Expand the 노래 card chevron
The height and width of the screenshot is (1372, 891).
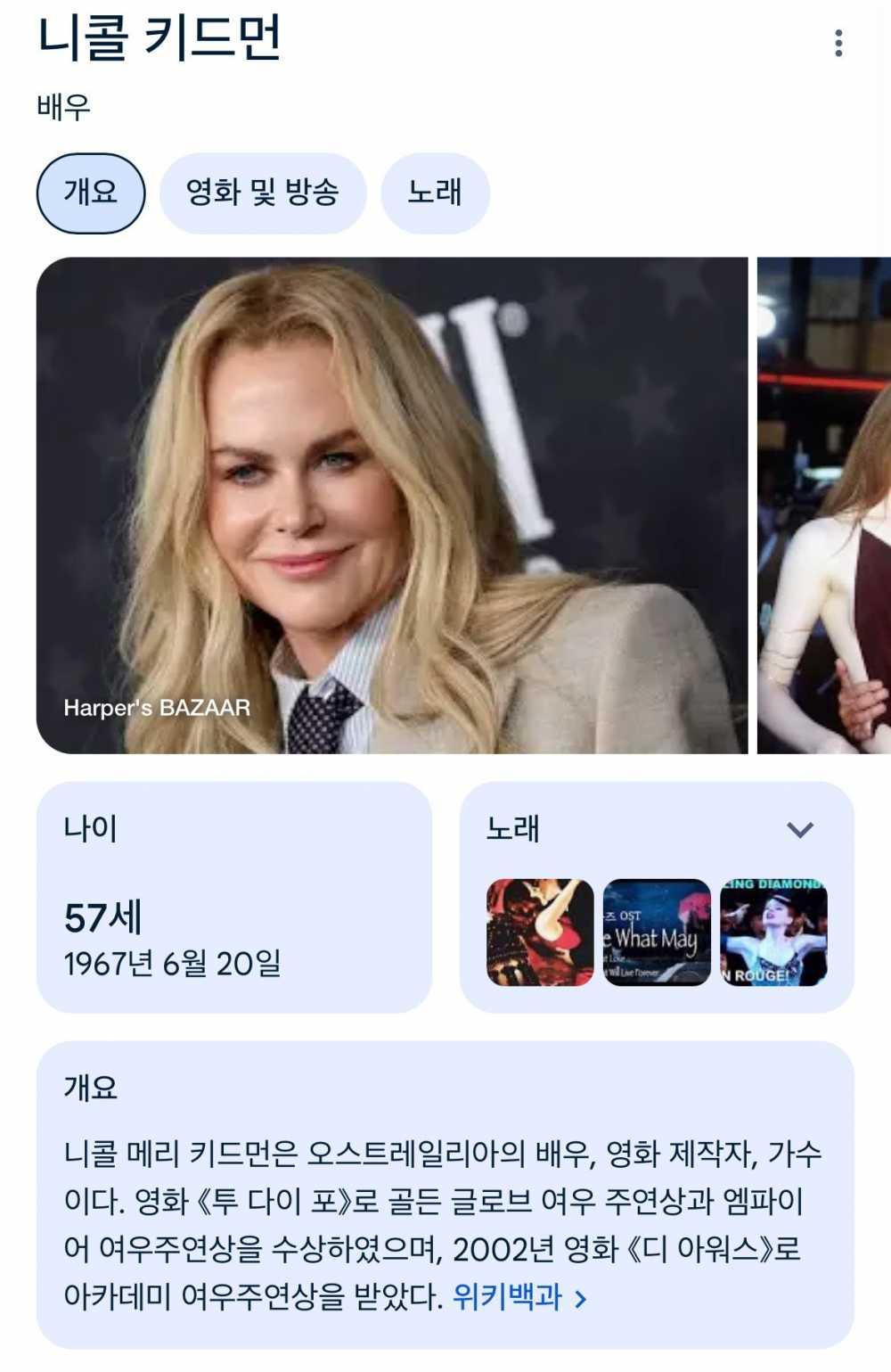tap(800, 830)
